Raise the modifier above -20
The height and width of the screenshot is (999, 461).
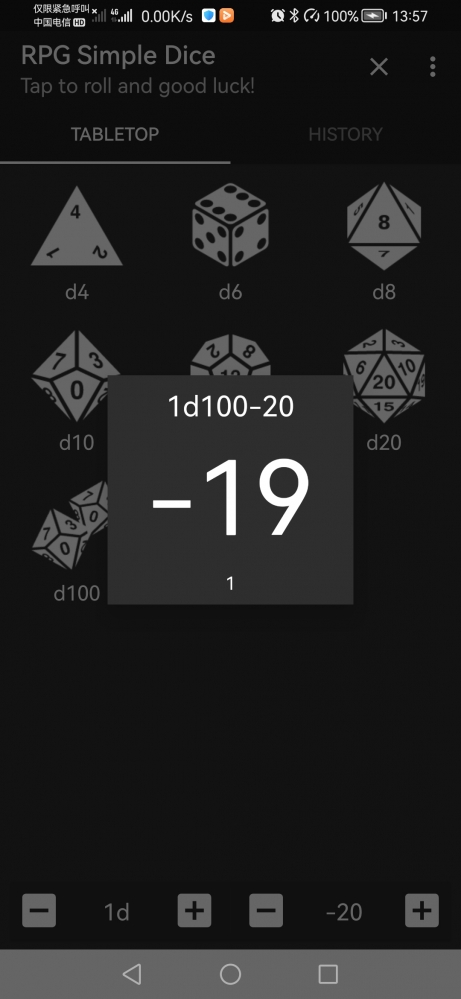pos(422,910)
